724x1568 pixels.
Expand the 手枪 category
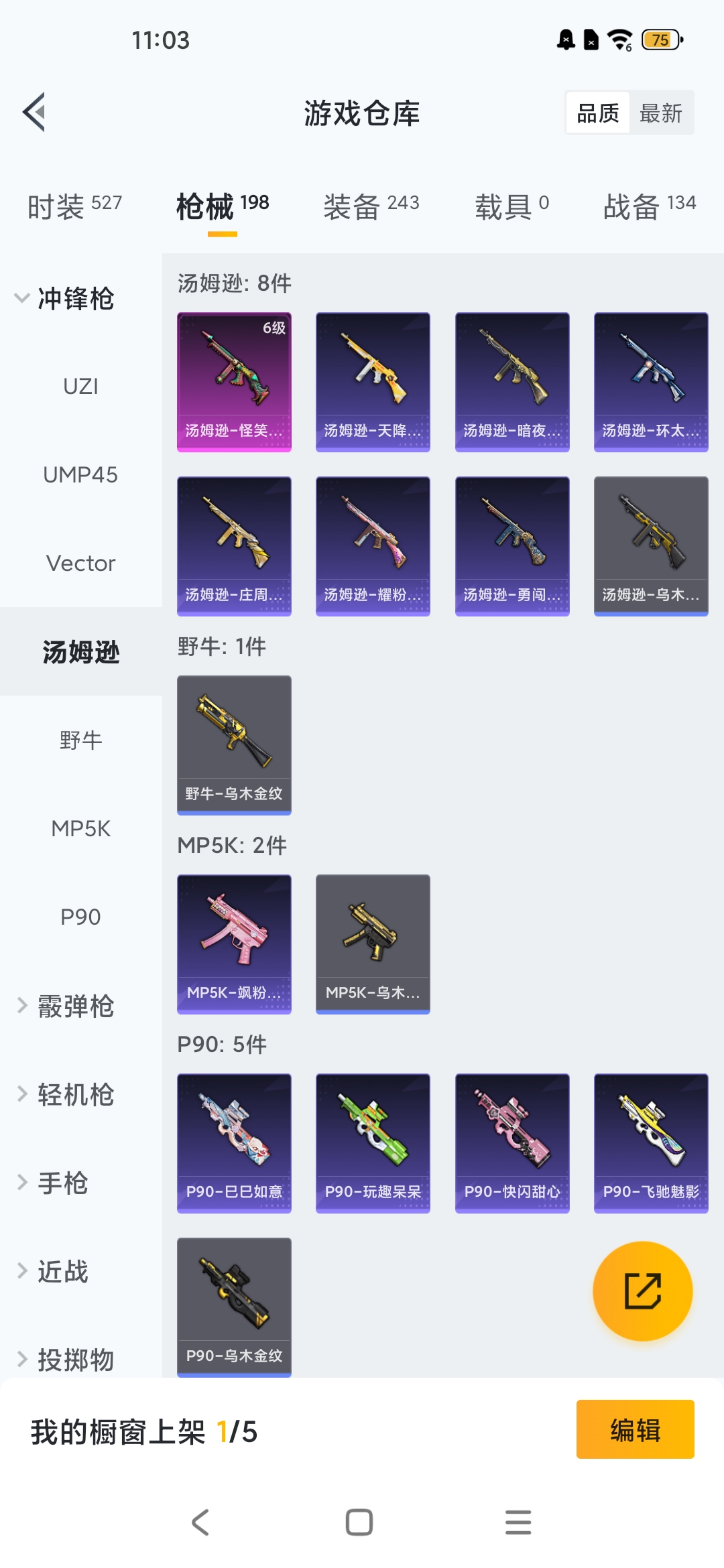click(x=52, y=1183)
